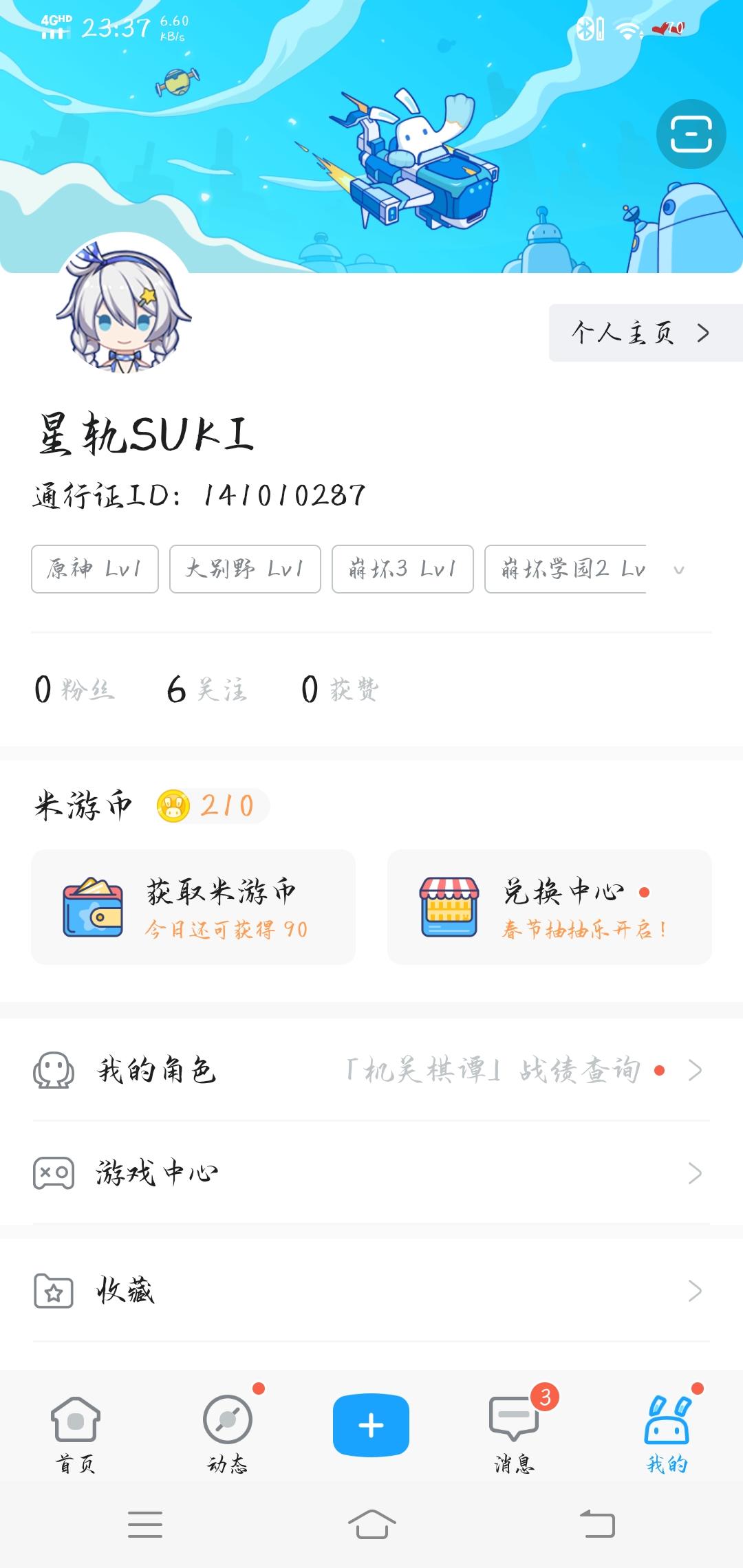This screenshot has height=1568, width=743.
Task: View the 粉丝 followers list
Action: [x=74, y=689]
